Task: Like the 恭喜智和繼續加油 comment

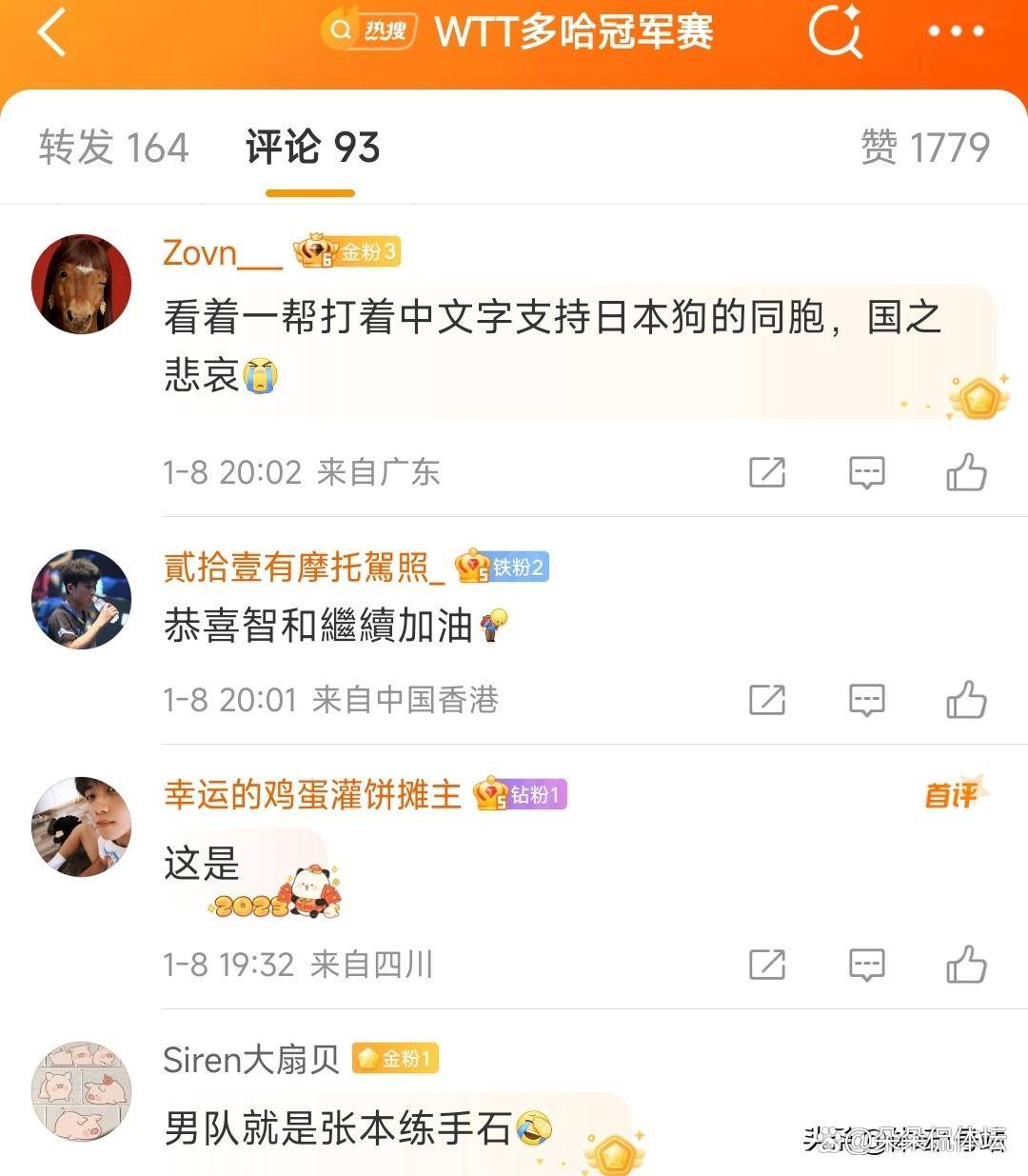Action: pyautogui.click(x=966, y=700)
